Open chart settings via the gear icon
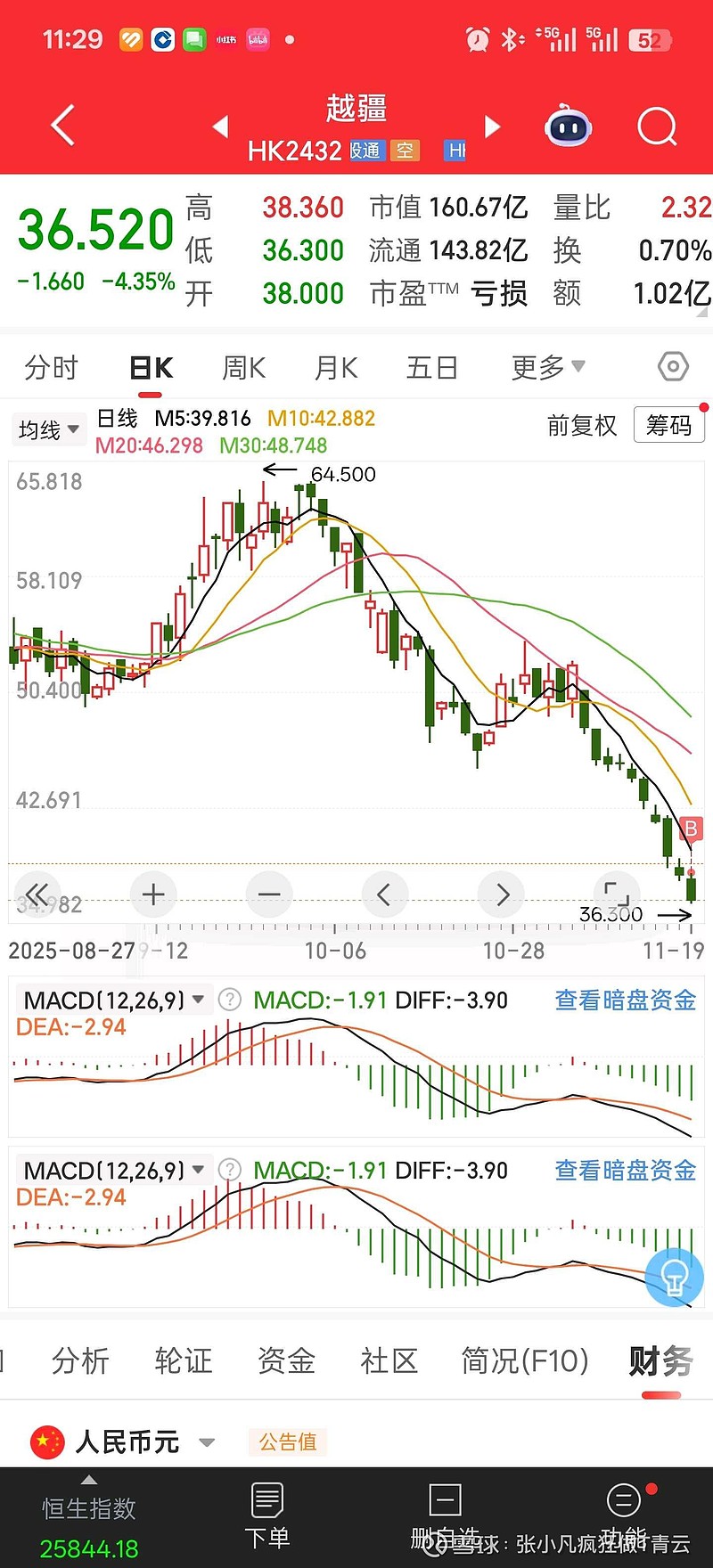The image size is (713, 1568). tap(673, 366)
